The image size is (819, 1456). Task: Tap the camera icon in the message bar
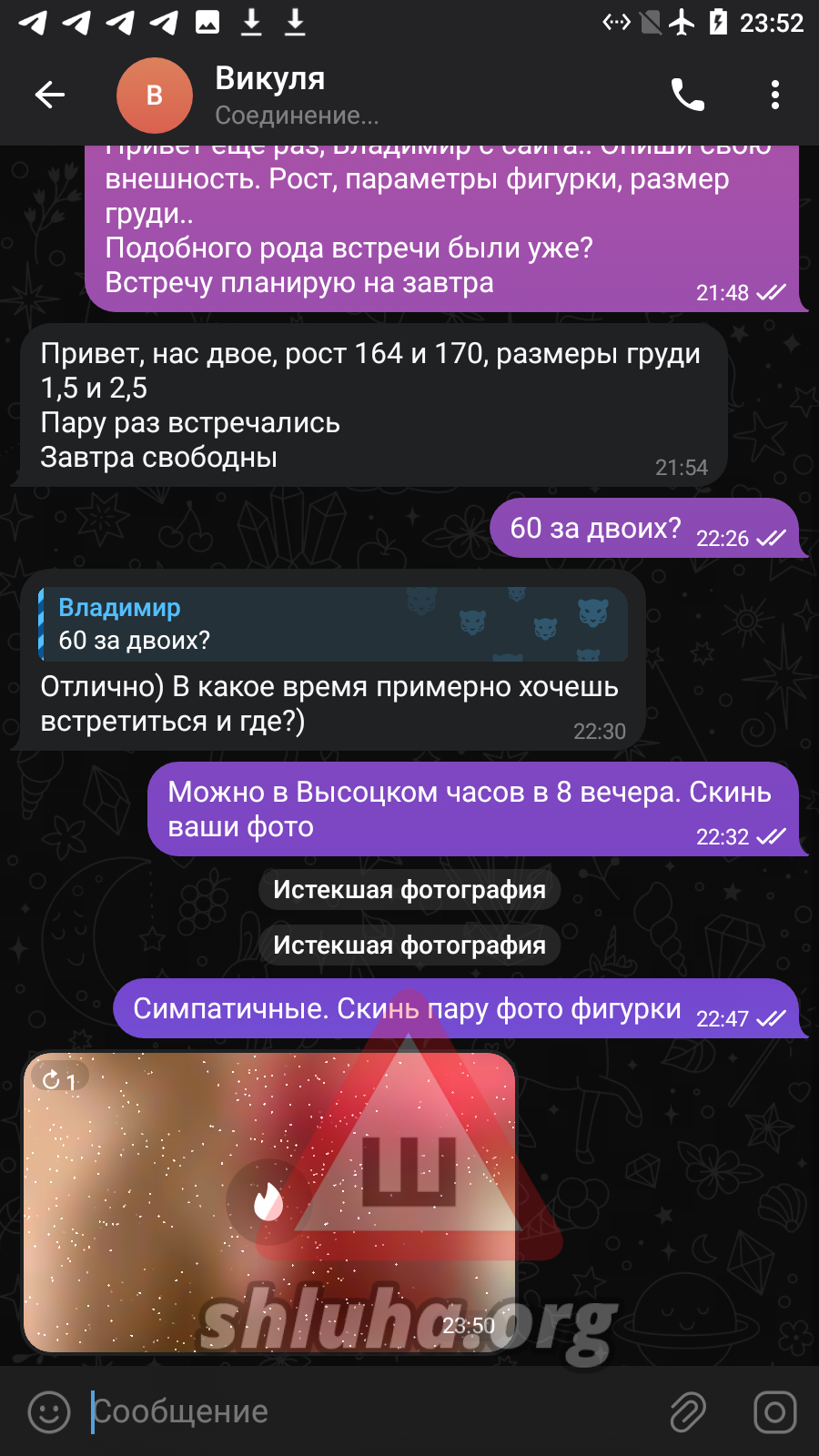click(774, 1411)
